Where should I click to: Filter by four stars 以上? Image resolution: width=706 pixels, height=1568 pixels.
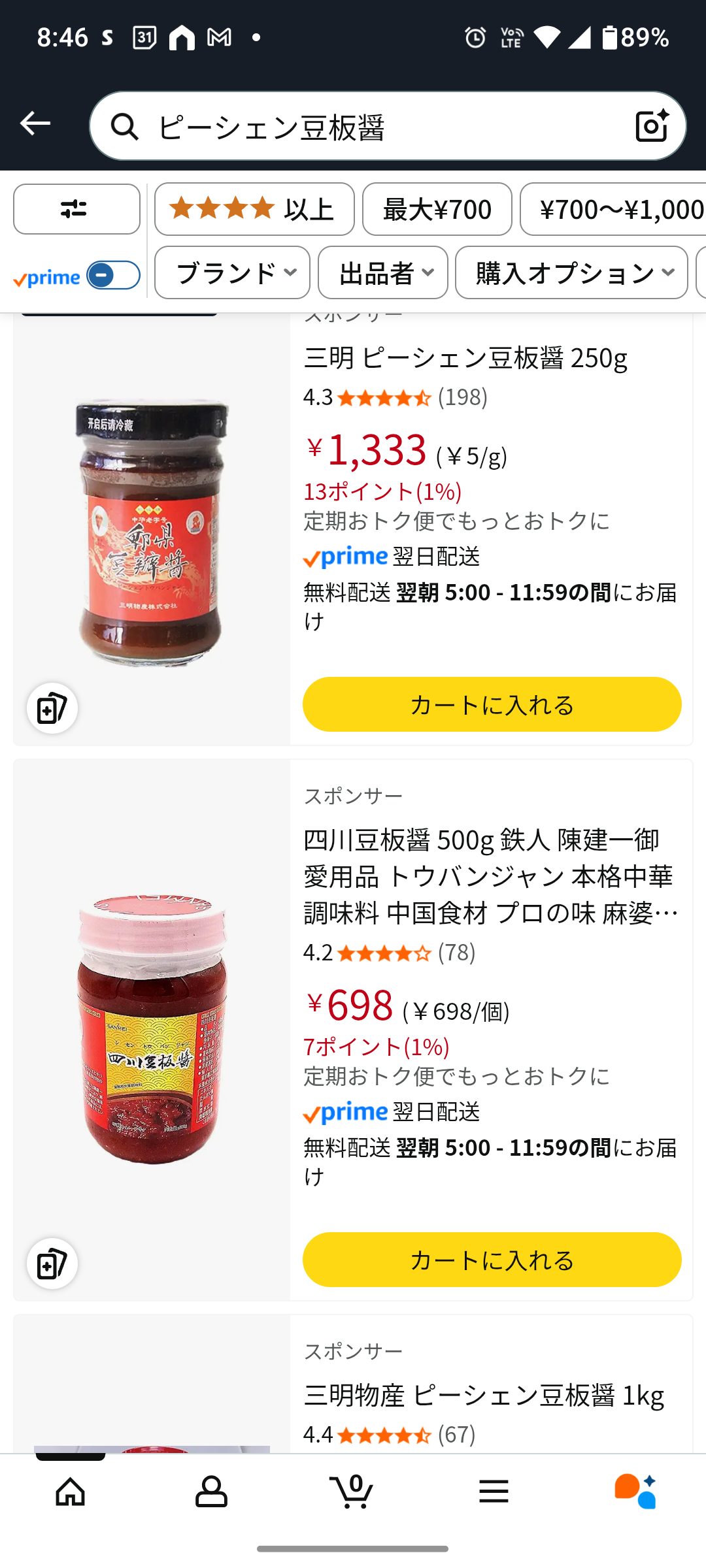(254, 209)
